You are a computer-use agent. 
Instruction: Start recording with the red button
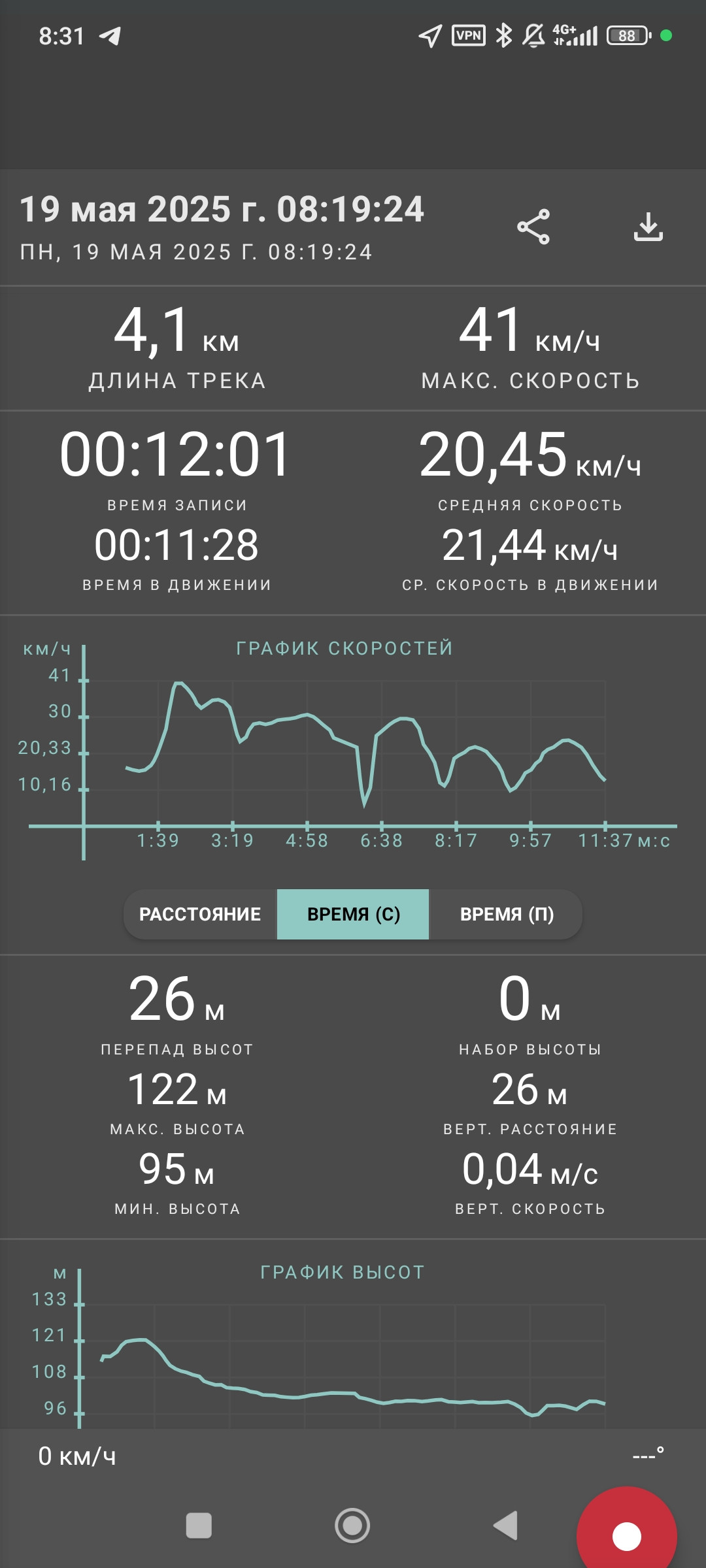[626, 1535]
